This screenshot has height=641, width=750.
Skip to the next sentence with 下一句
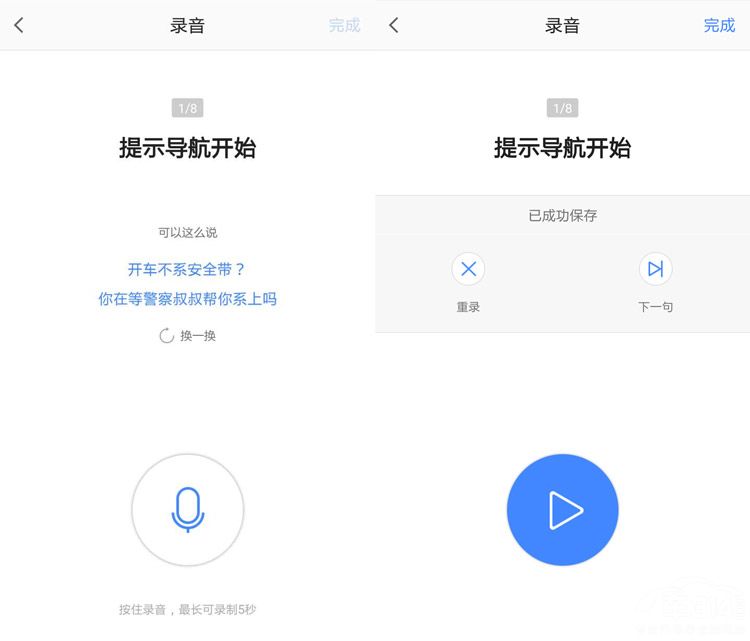tap(655, 269)
